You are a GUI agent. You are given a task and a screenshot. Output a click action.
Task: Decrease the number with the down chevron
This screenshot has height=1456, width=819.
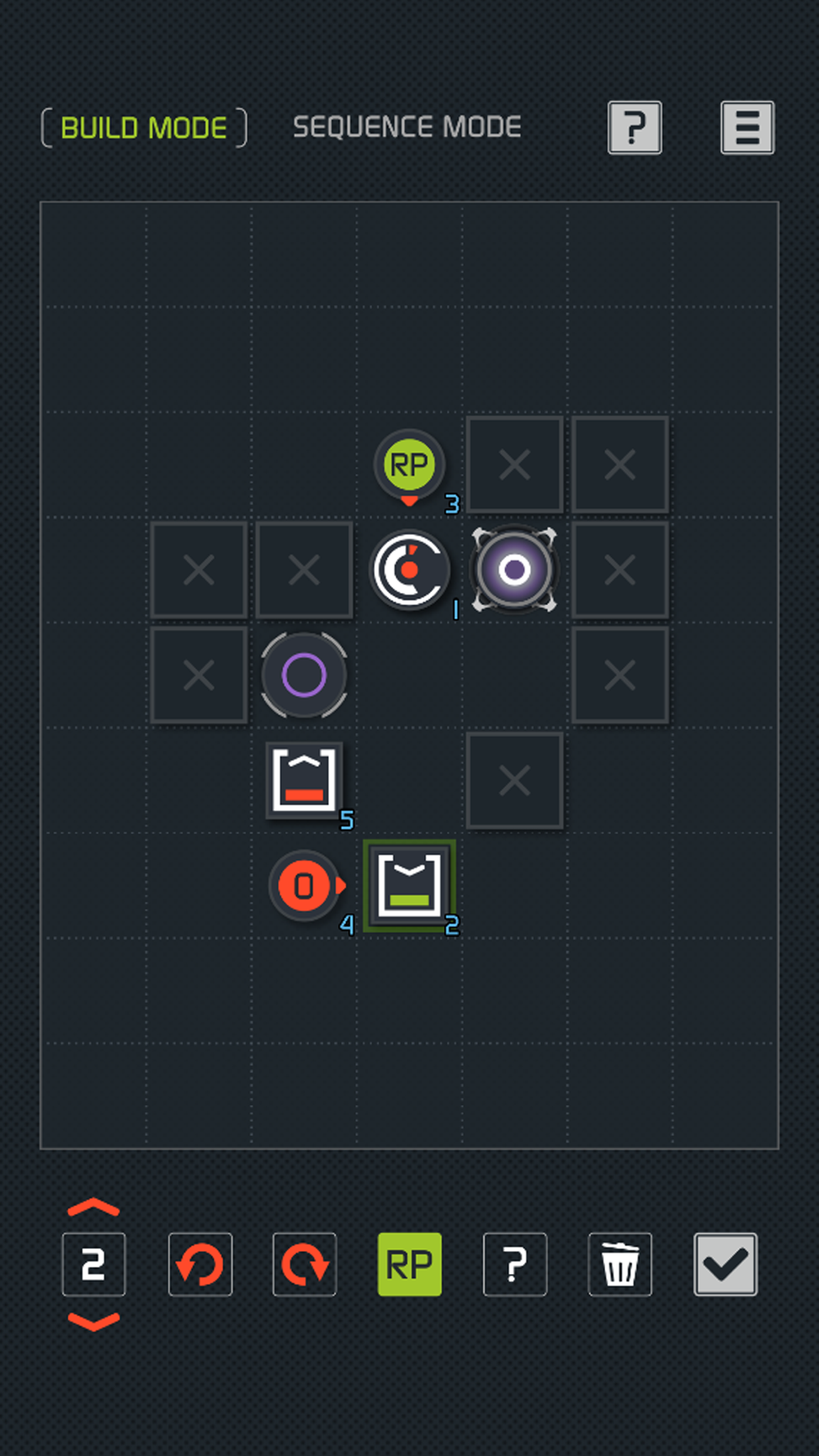click(94, 1321)
